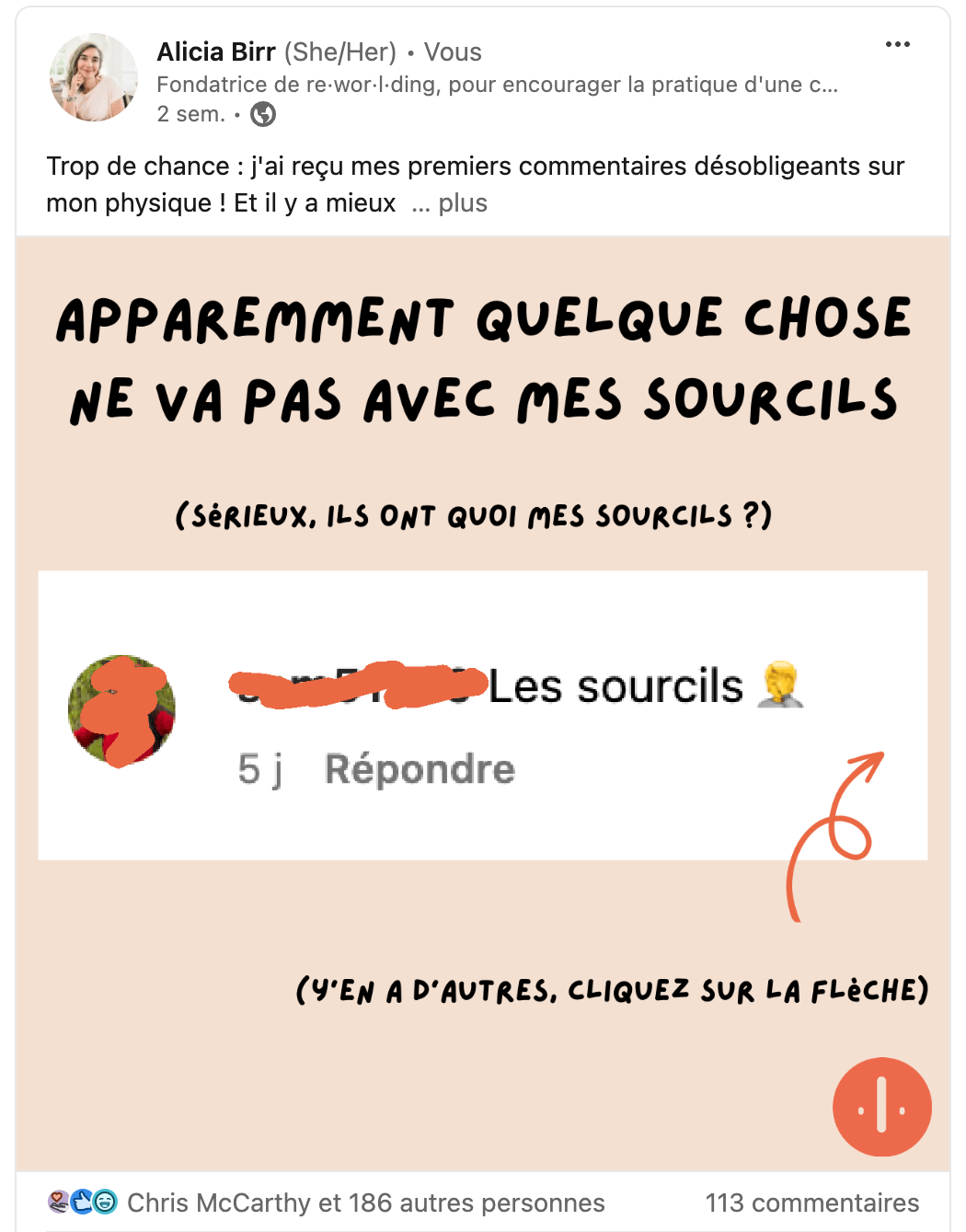This screenshot has width=966, height=1232.
Task: Open the 113 commentaires
Action: pos(811,1203)
